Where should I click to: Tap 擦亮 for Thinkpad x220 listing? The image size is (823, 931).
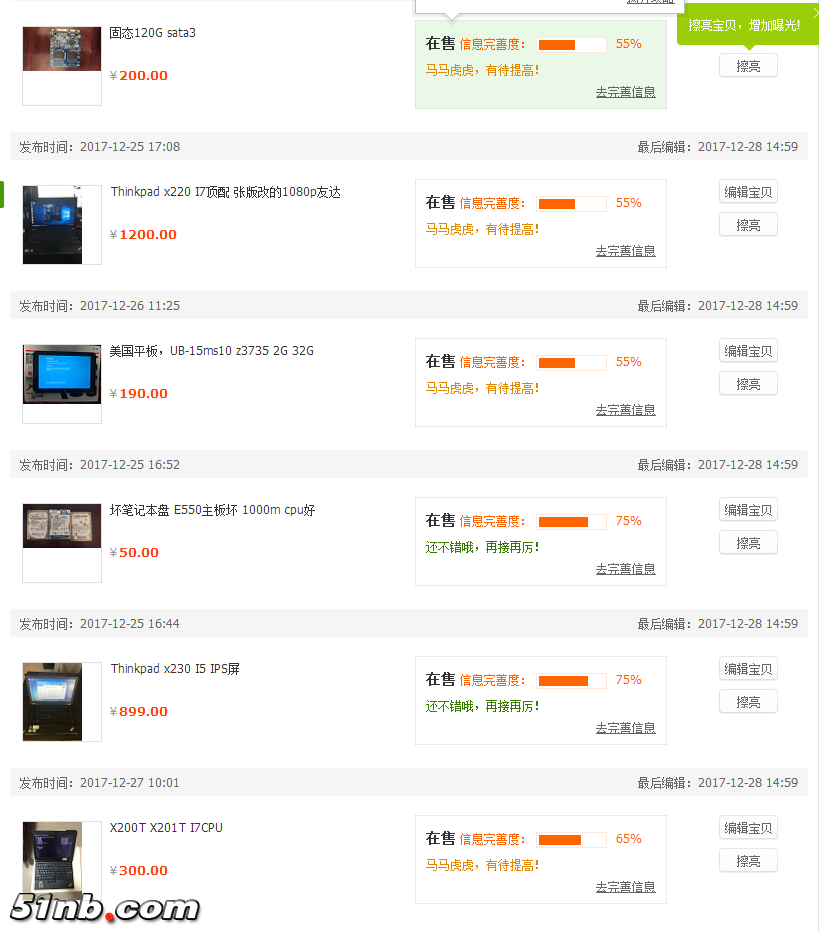tap(748, 225)
